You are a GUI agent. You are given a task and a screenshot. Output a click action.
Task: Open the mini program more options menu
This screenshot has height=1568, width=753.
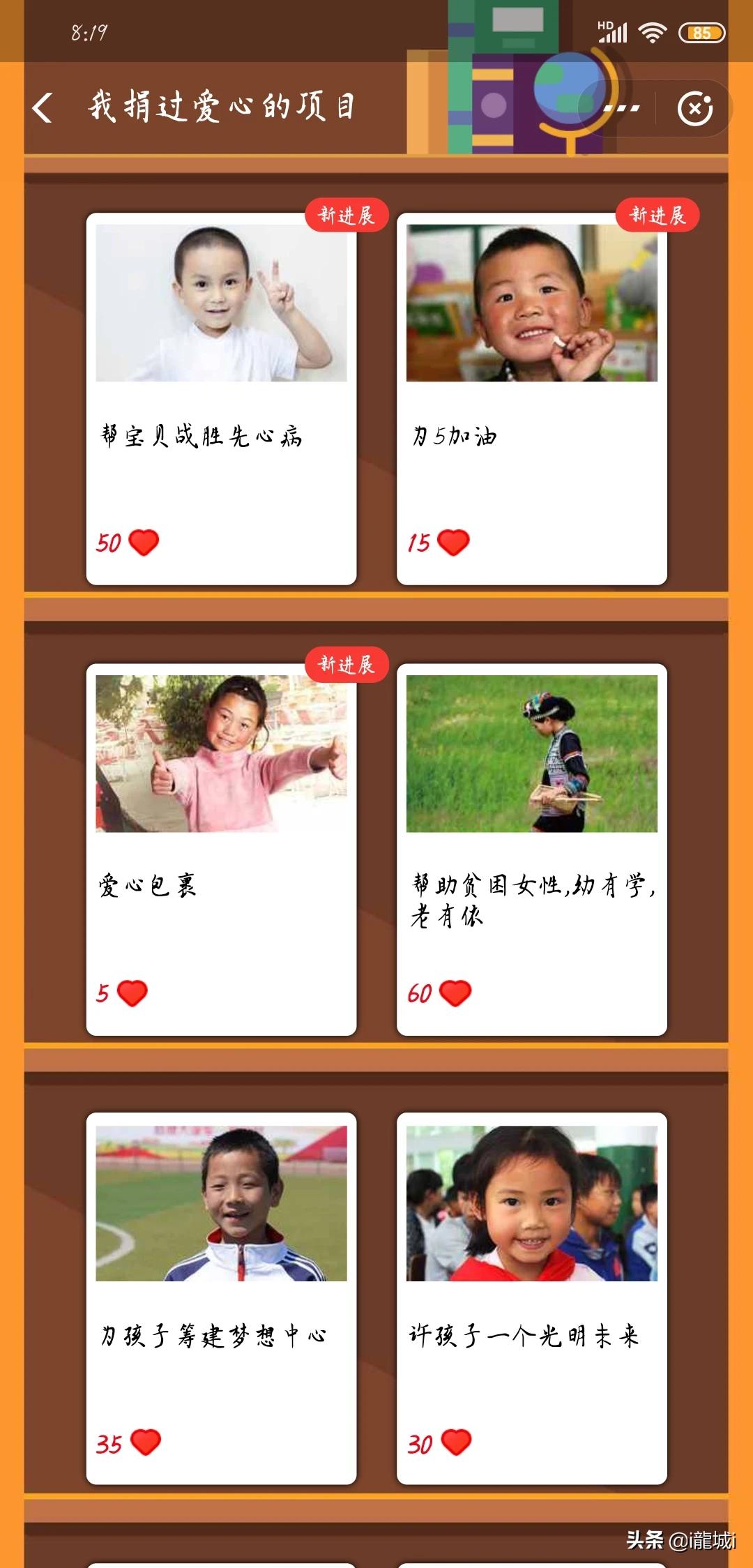[x=621, y=109]
